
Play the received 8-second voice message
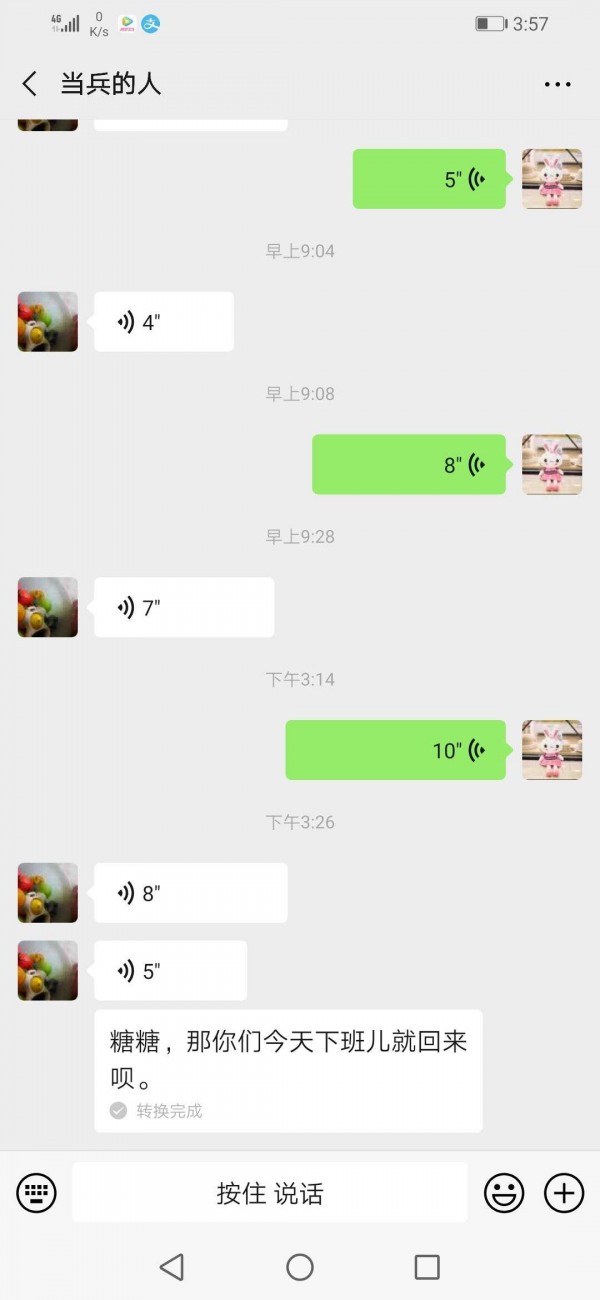190,893
